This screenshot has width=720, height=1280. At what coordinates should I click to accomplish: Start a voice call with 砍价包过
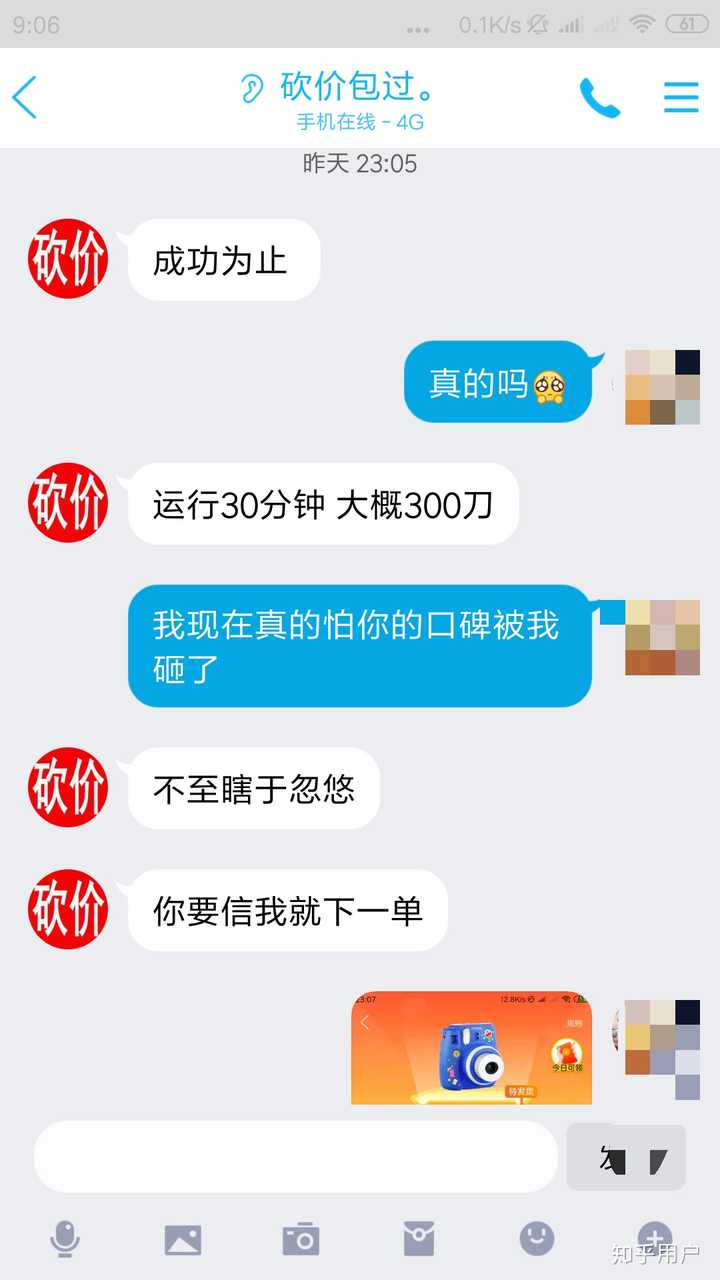point(600,98)
